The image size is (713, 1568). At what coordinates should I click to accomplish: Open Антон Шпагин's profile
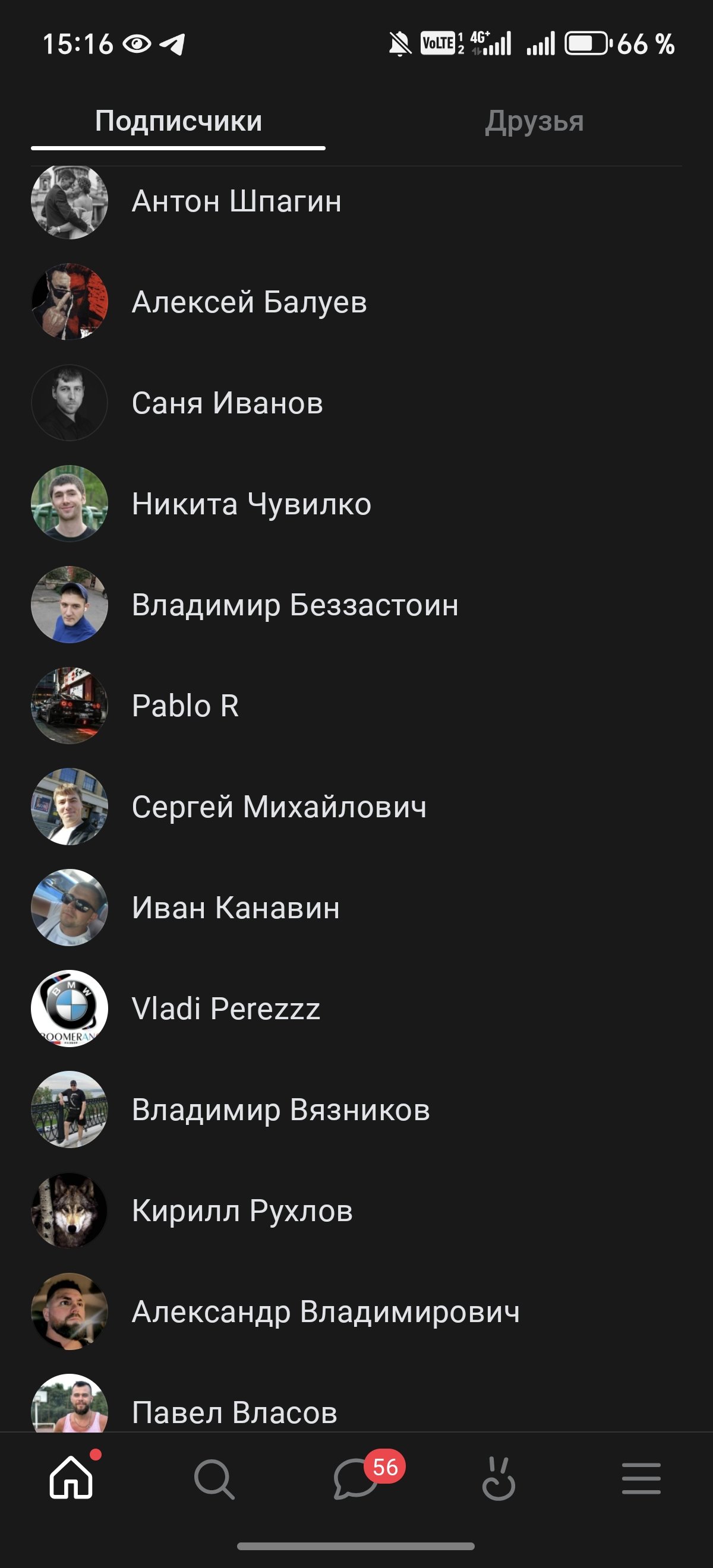236,201
